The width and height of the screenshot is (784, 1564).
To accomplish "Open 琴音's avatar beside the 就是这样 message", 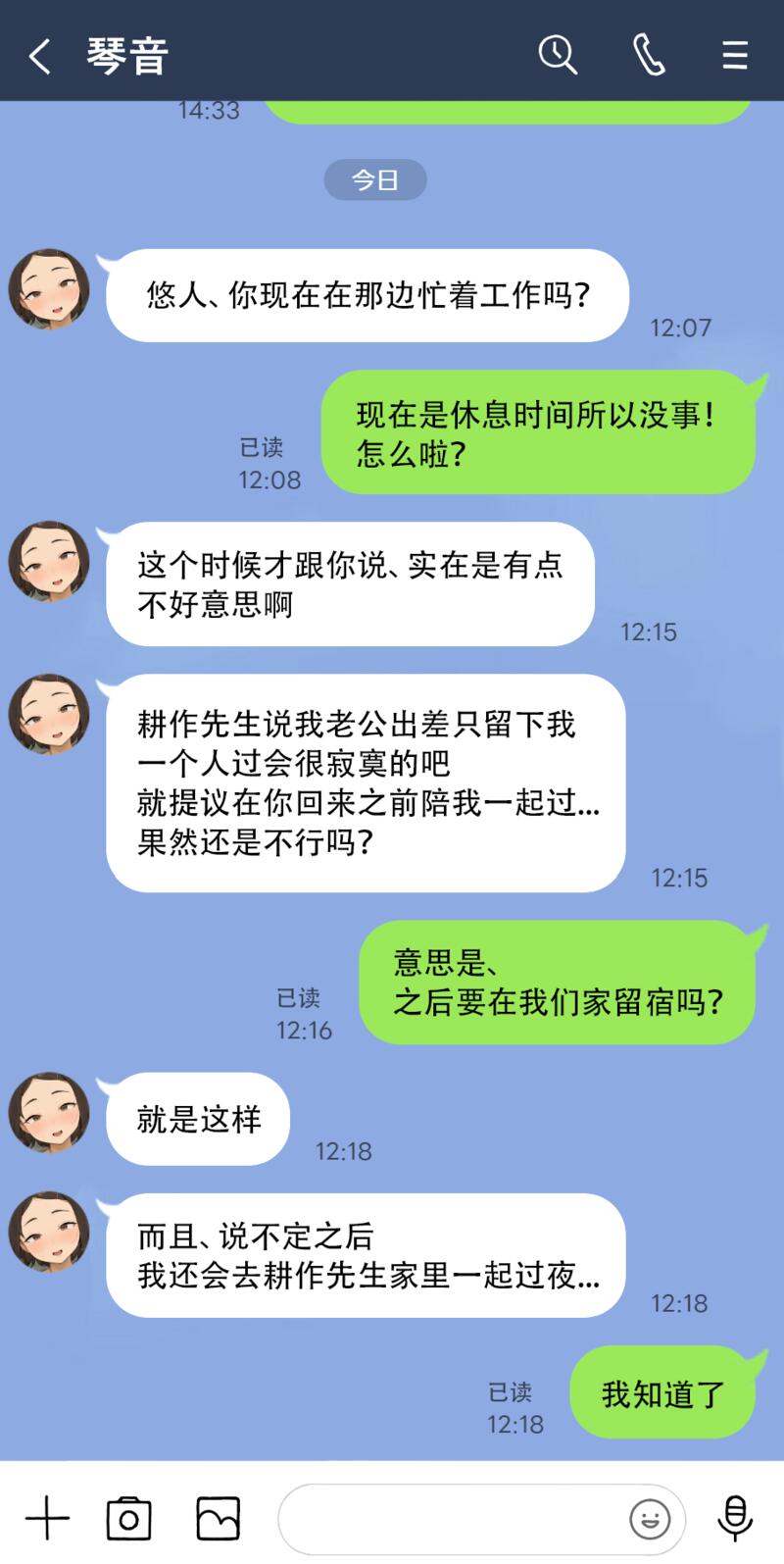I will click(49, 1112).
